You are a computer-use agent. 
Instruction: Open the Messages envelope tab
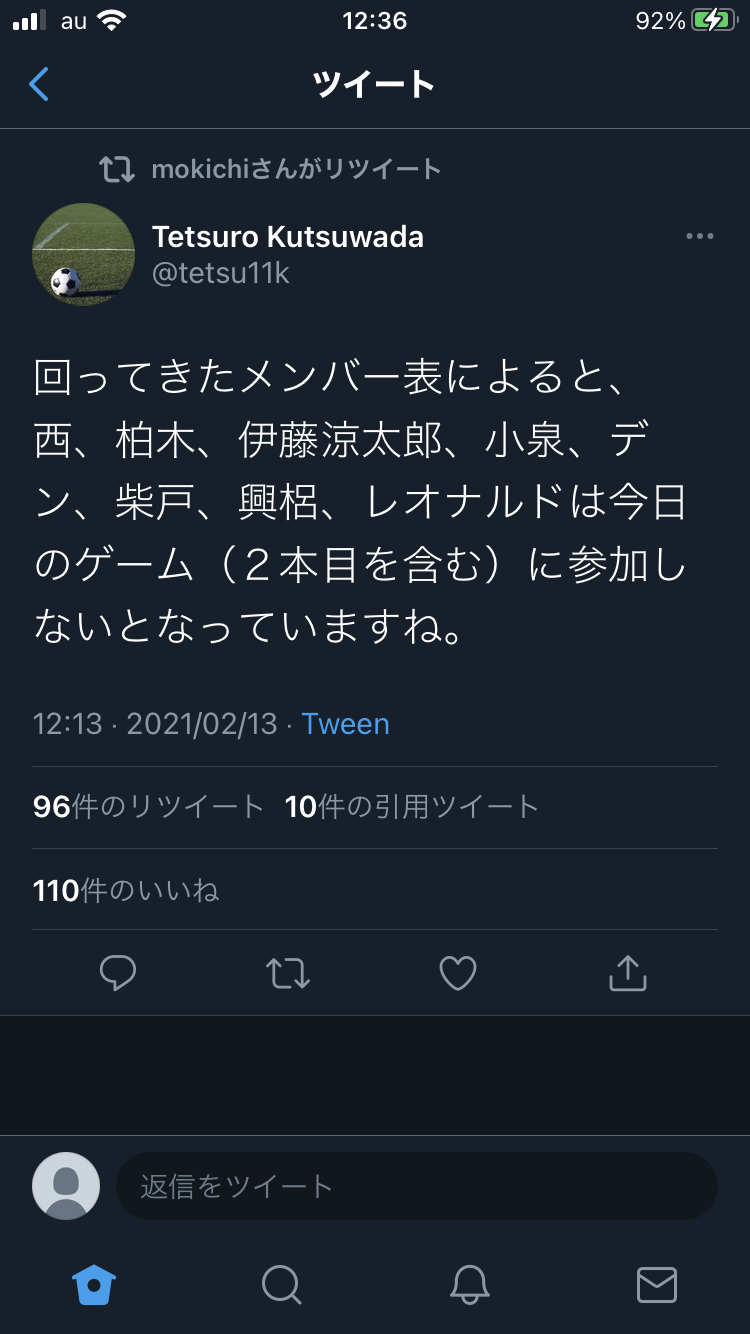tap(656, 1284)
